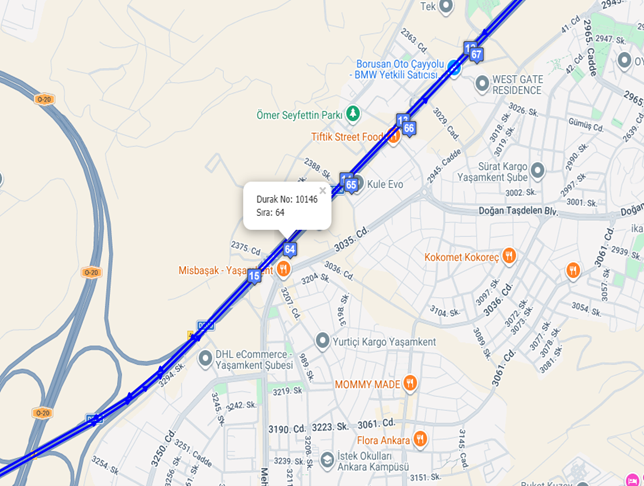The height and width of the screenshot is (486, 644).
Task: Open Flora Ankara place pin
Action: point(420,439)
